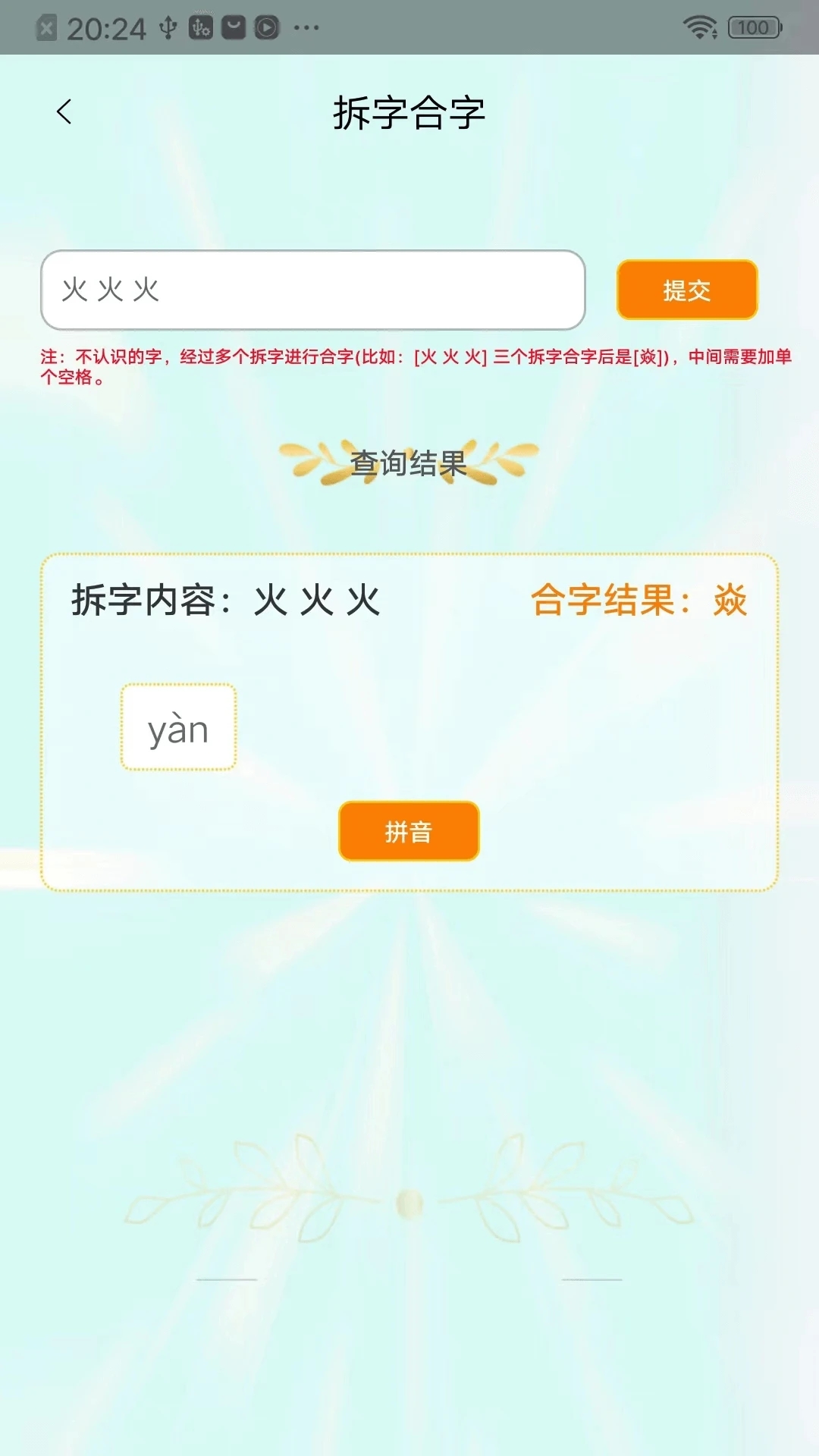Screen dimensions: 819x1456
Task: Tap the 合字结果 character 焱
Action: (730, 600)
